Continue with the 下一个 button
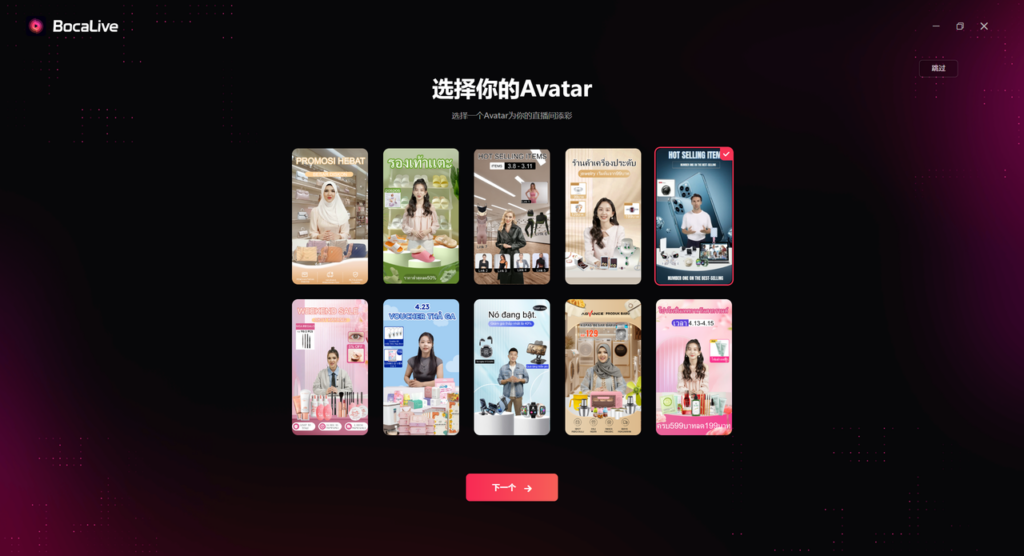Viewport: 1024px width, 556px height. pos(511,487)
